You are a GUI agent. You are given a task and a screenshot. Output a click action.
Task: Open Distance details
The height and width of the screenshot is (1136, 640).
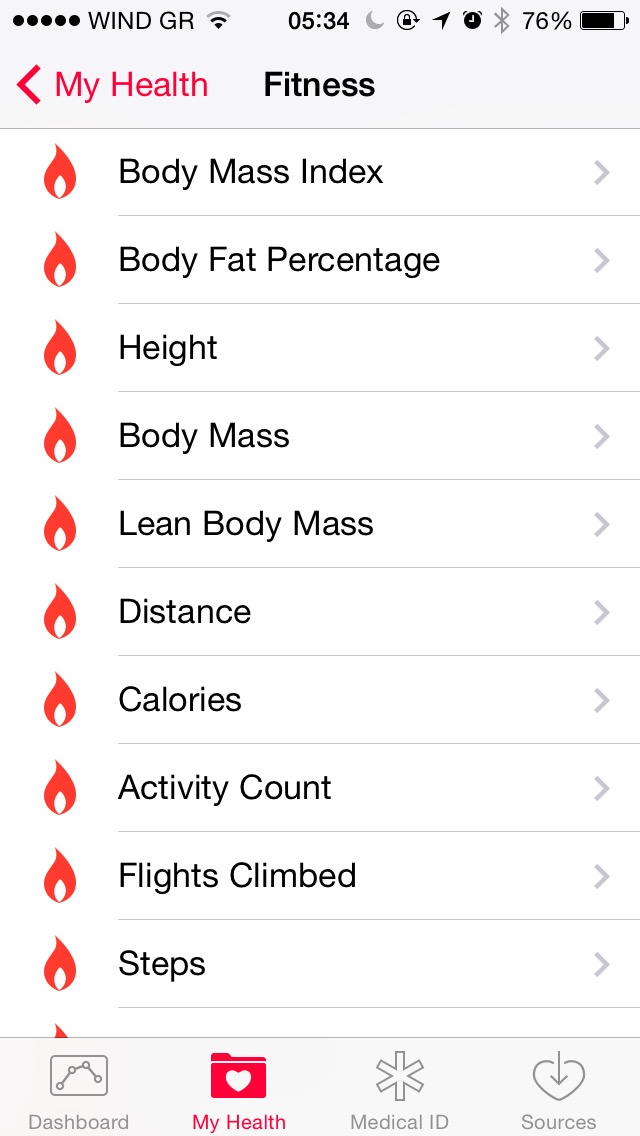tap(320, 612)
